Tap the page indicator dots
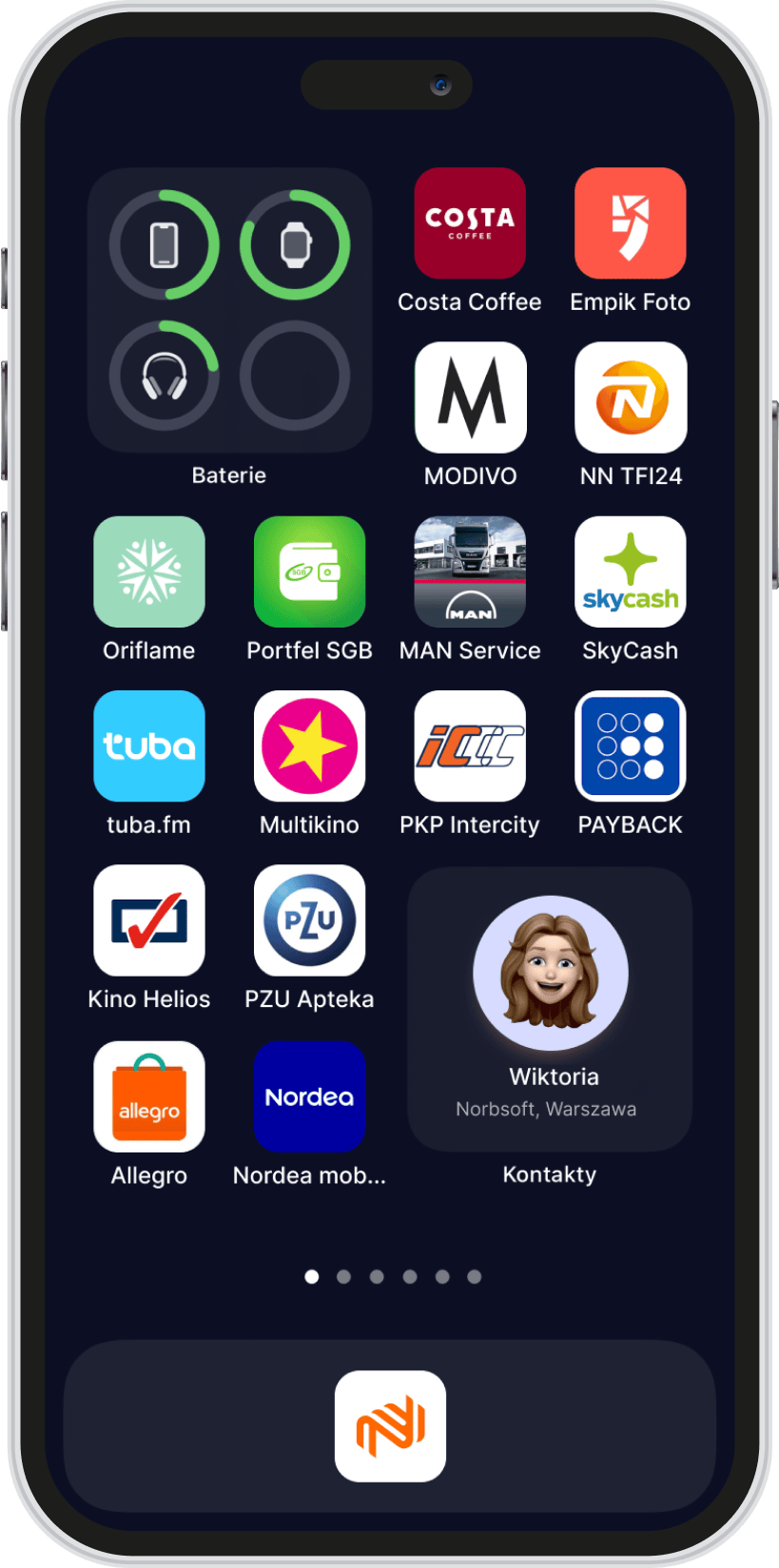Image resolution: width=779 pixels, height=1568 pixels. point(393,1276)
